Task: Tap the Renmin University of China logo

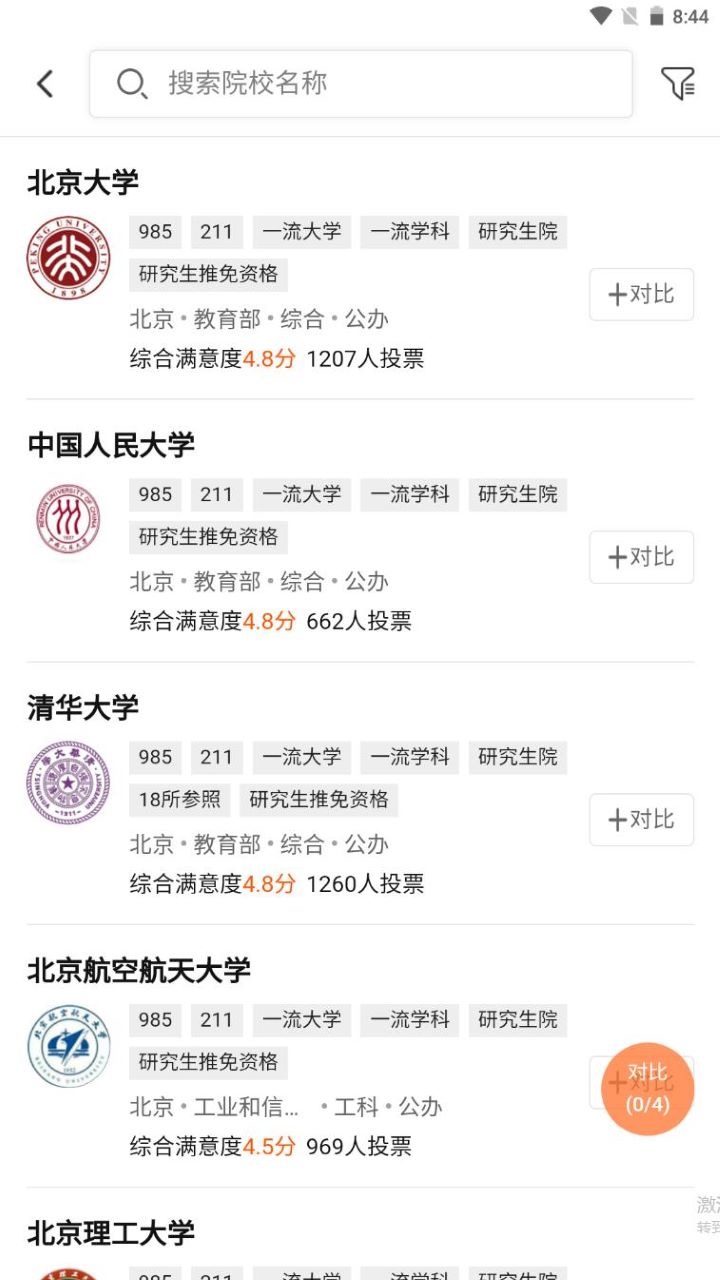Action: click(x=67, y=521)
